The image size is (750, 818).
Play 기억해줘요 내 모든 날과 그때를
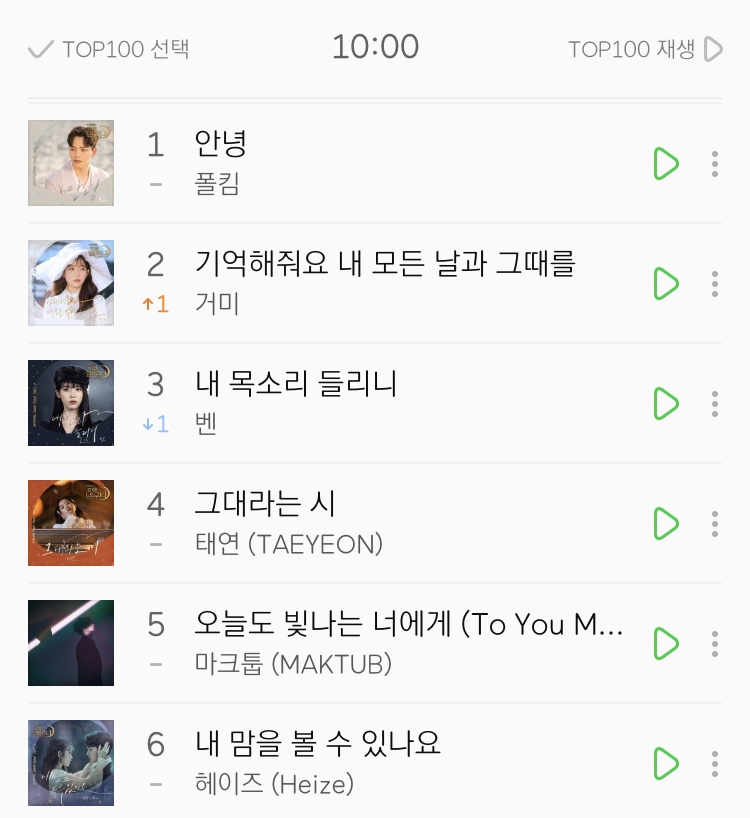[x=665, y=283]
